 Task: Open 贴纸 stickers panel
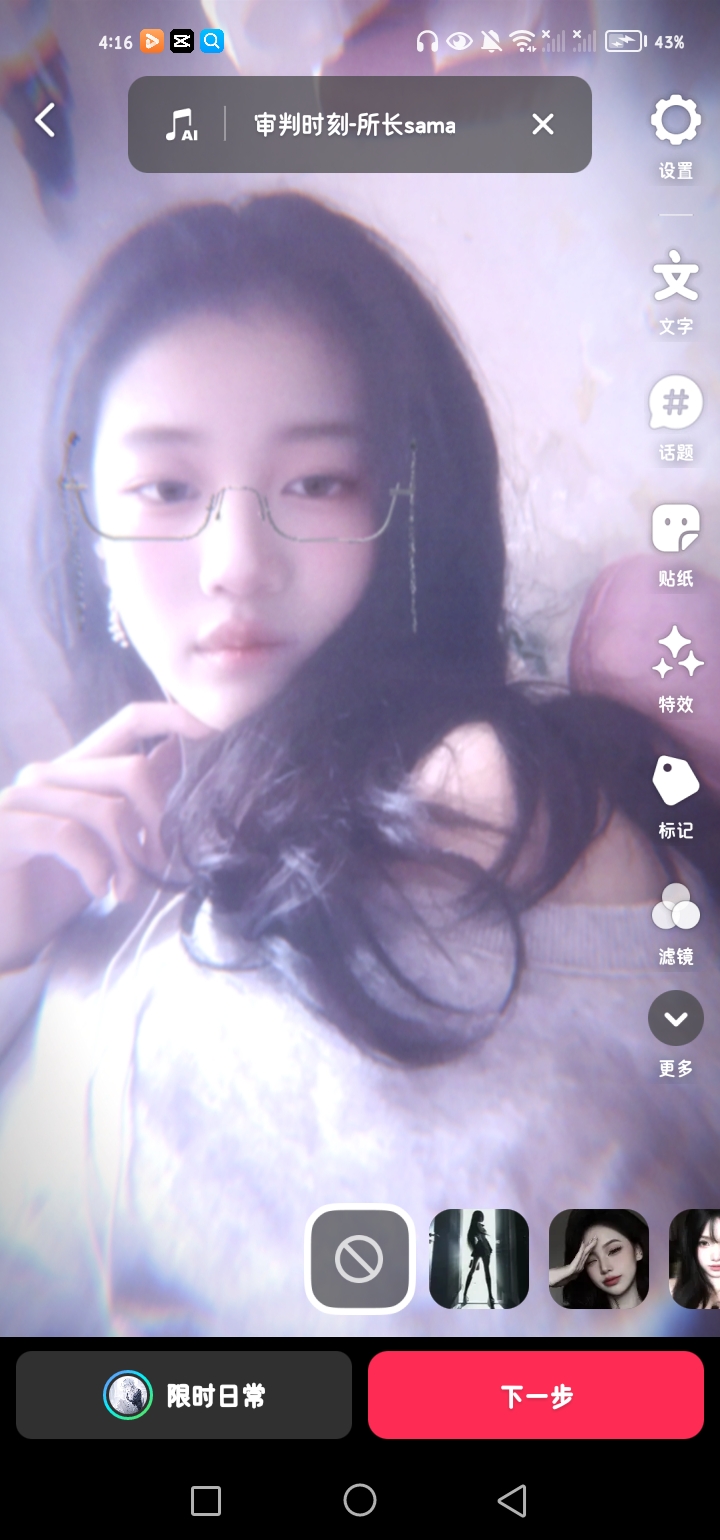click(676, 546)
